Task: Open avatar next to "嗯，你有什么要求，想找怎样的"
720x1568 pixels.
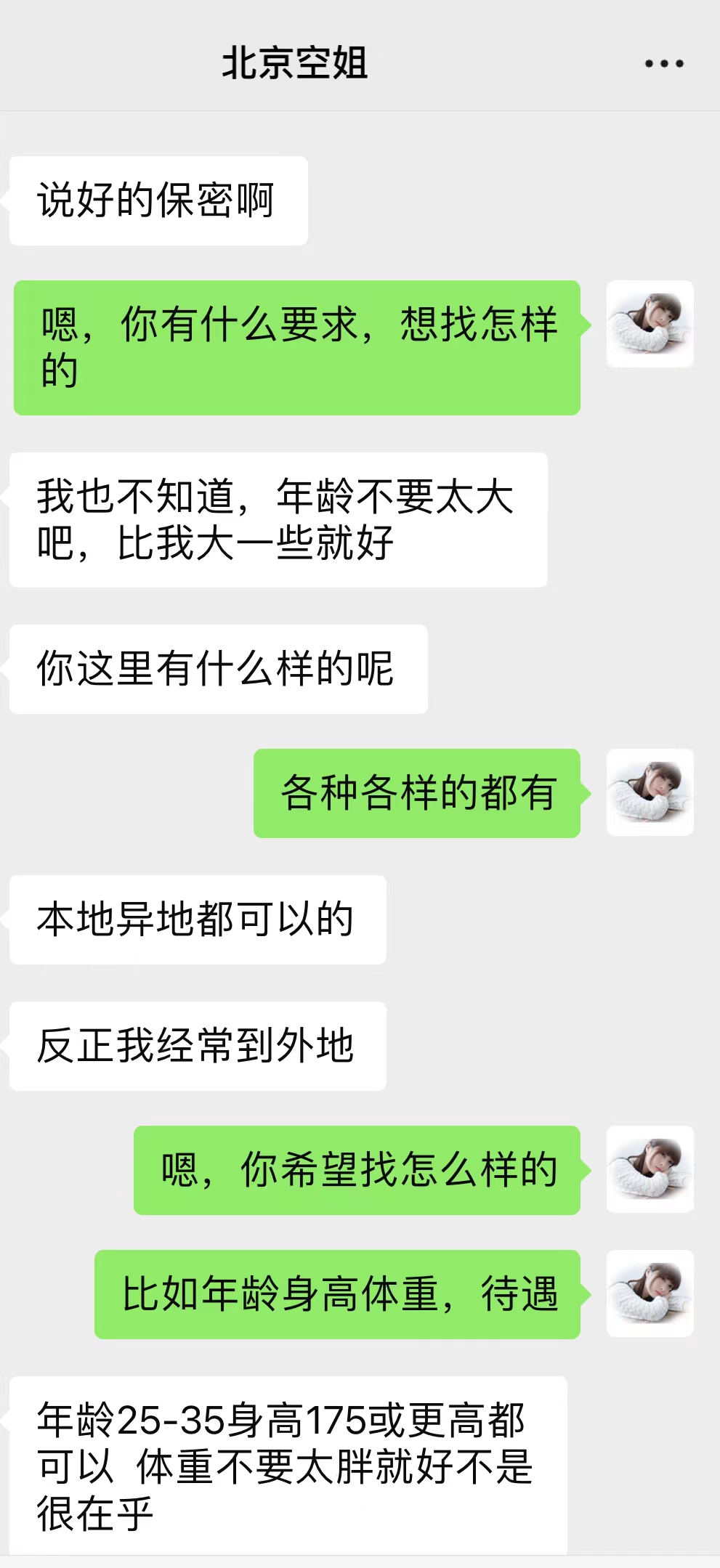Action: click(650, 324)
